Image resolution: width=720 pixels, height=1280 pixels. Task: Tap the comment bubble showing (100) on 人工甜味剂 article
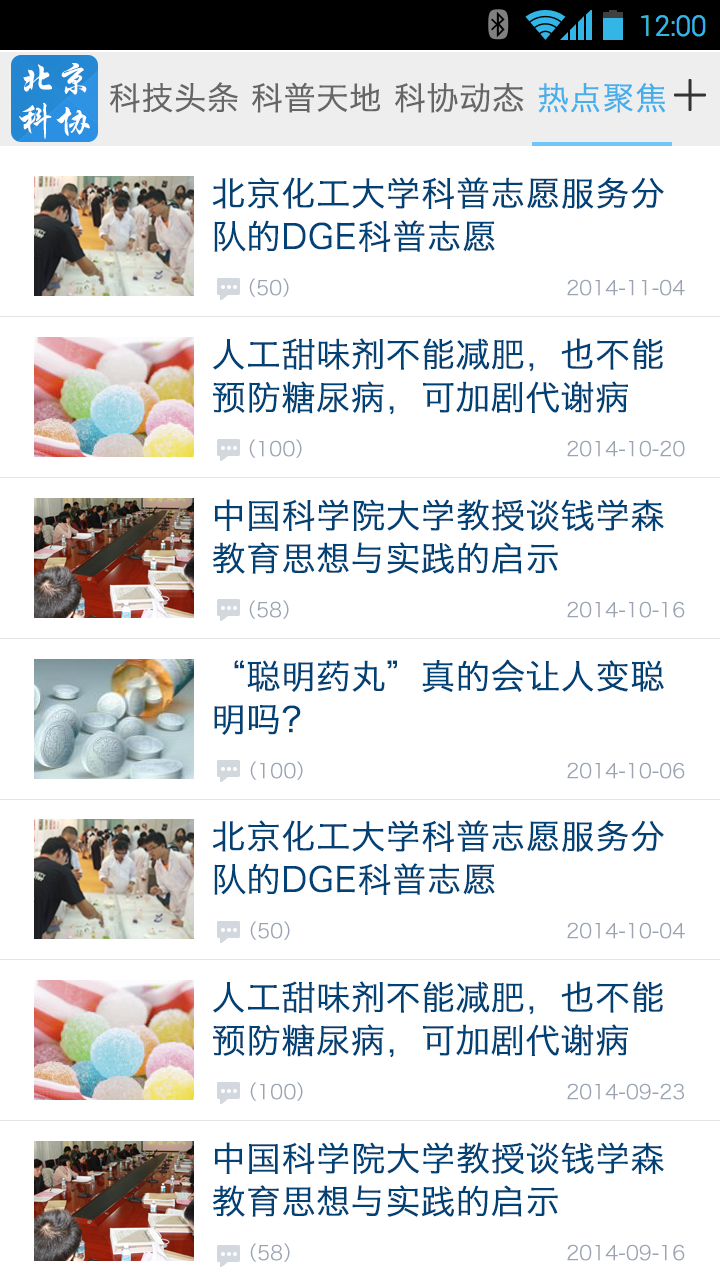pyautogui.click(x=229, y=449)
